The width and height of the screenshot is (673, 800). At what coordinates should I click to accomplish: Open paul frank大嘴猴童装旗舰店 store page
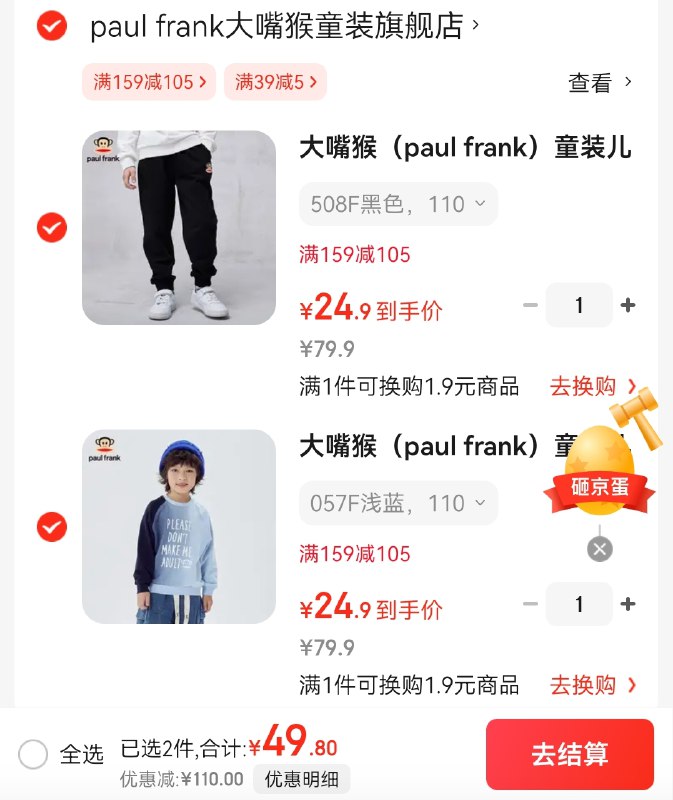point(280,27)
